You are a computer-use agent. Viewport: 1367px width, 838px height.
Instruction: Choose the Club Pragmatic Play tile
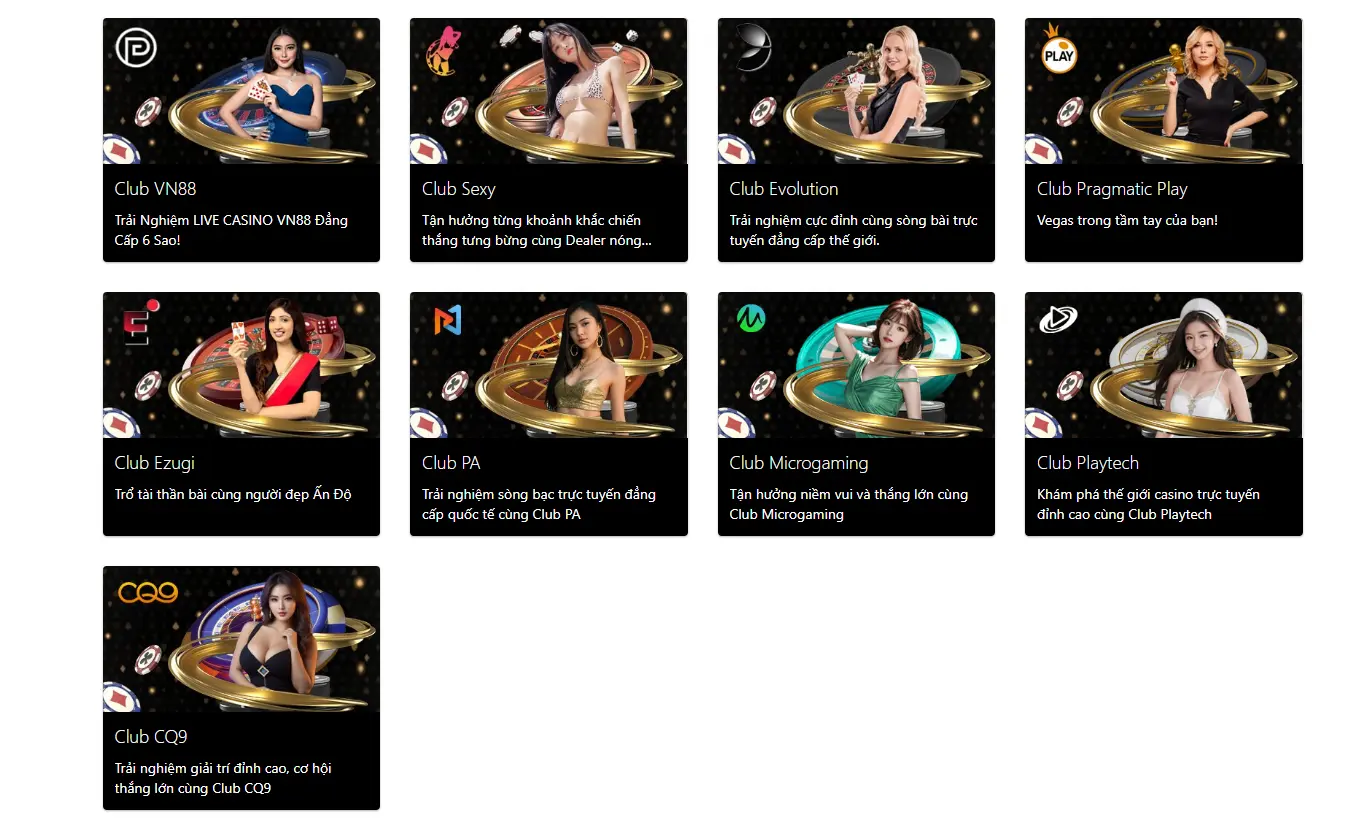click(x=1164, y=140)
